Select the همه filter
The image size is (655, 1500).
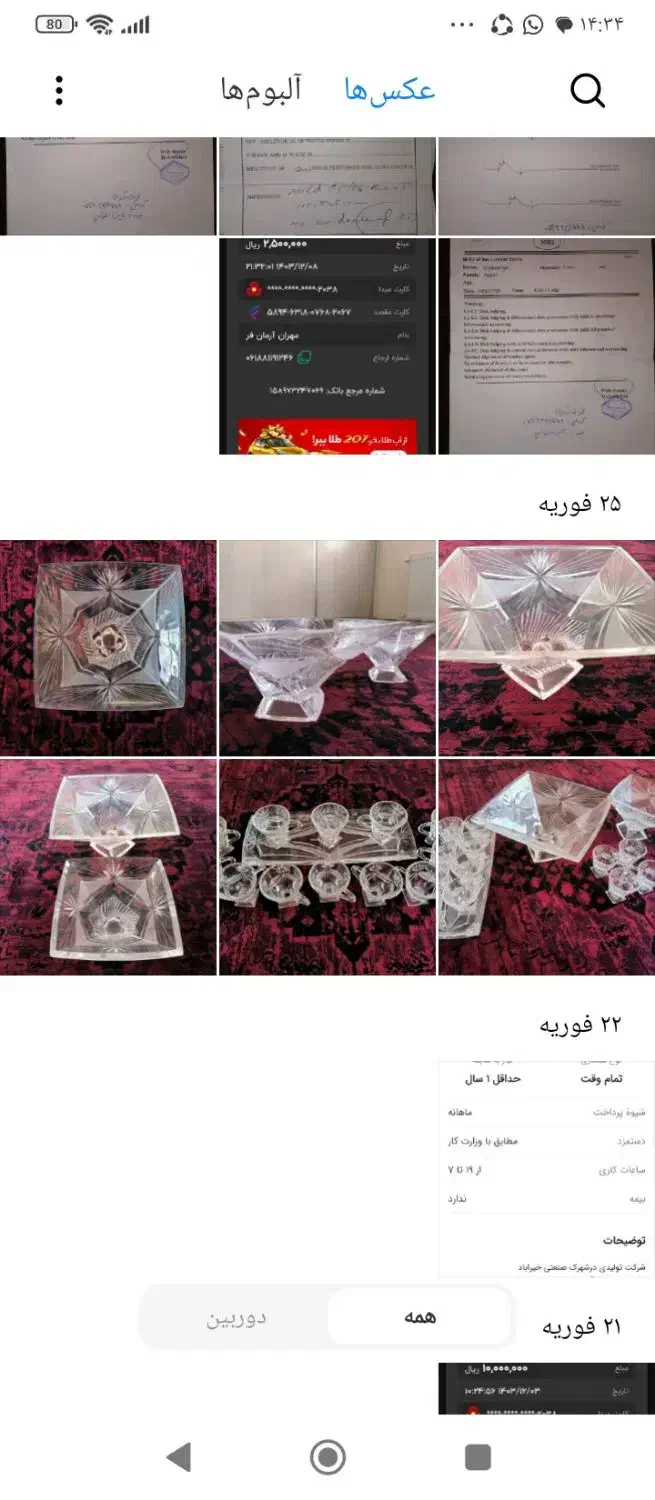(420, 1317)
